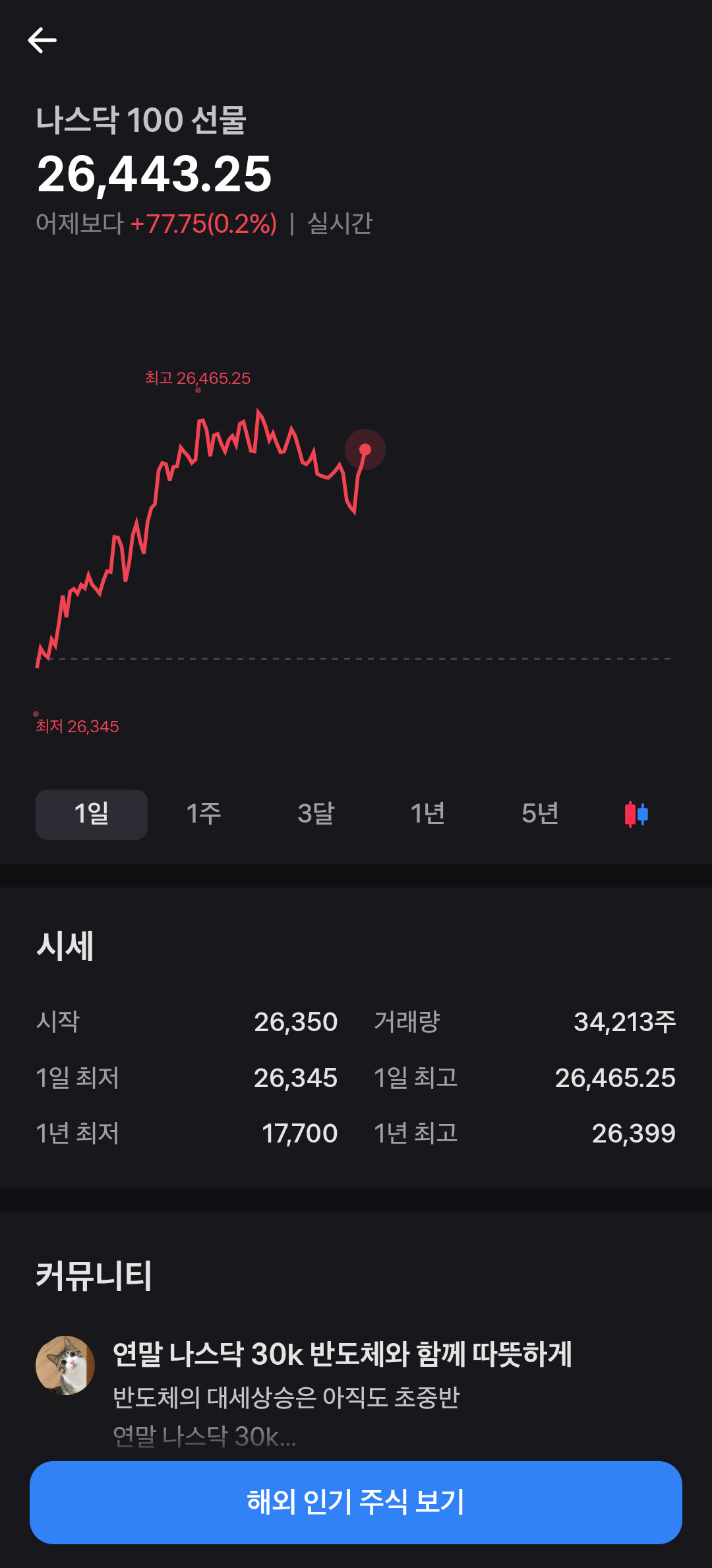This screenshot has height=1568, width=712.
Task: Go back using the arrow icon
Action: click(42, 40)
